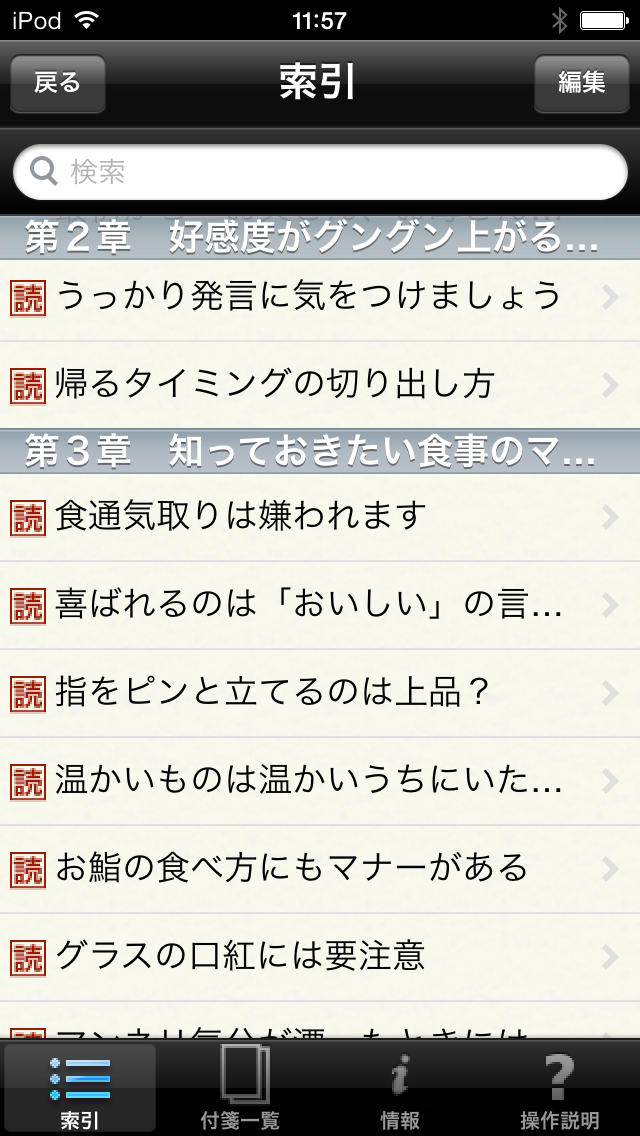Open うっかり発言に気をつけましょう
Image resolution: width=640 pixels, height=1136 pixels.
[x=320, y=297]
